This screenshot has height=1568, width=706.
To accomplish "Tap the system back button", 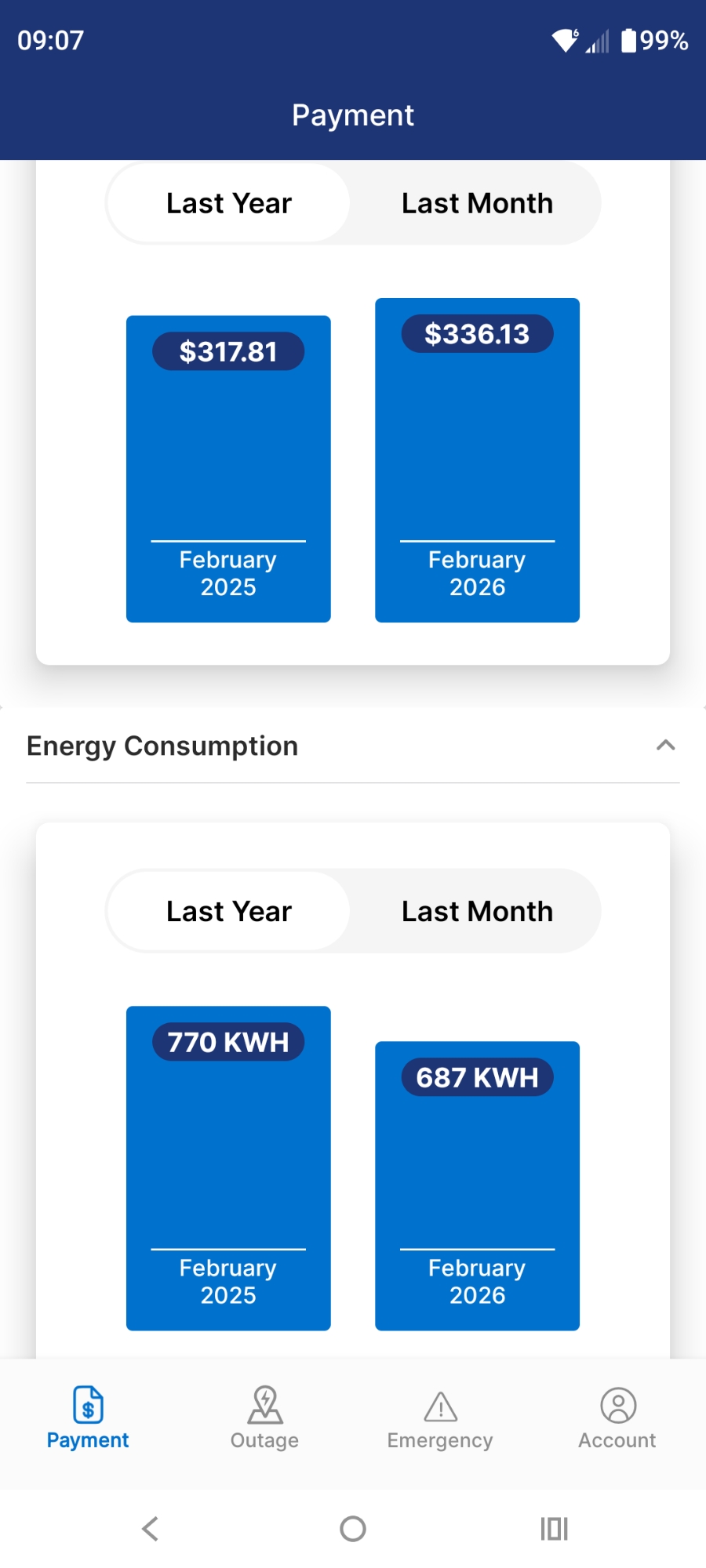I will (151, 1528).
